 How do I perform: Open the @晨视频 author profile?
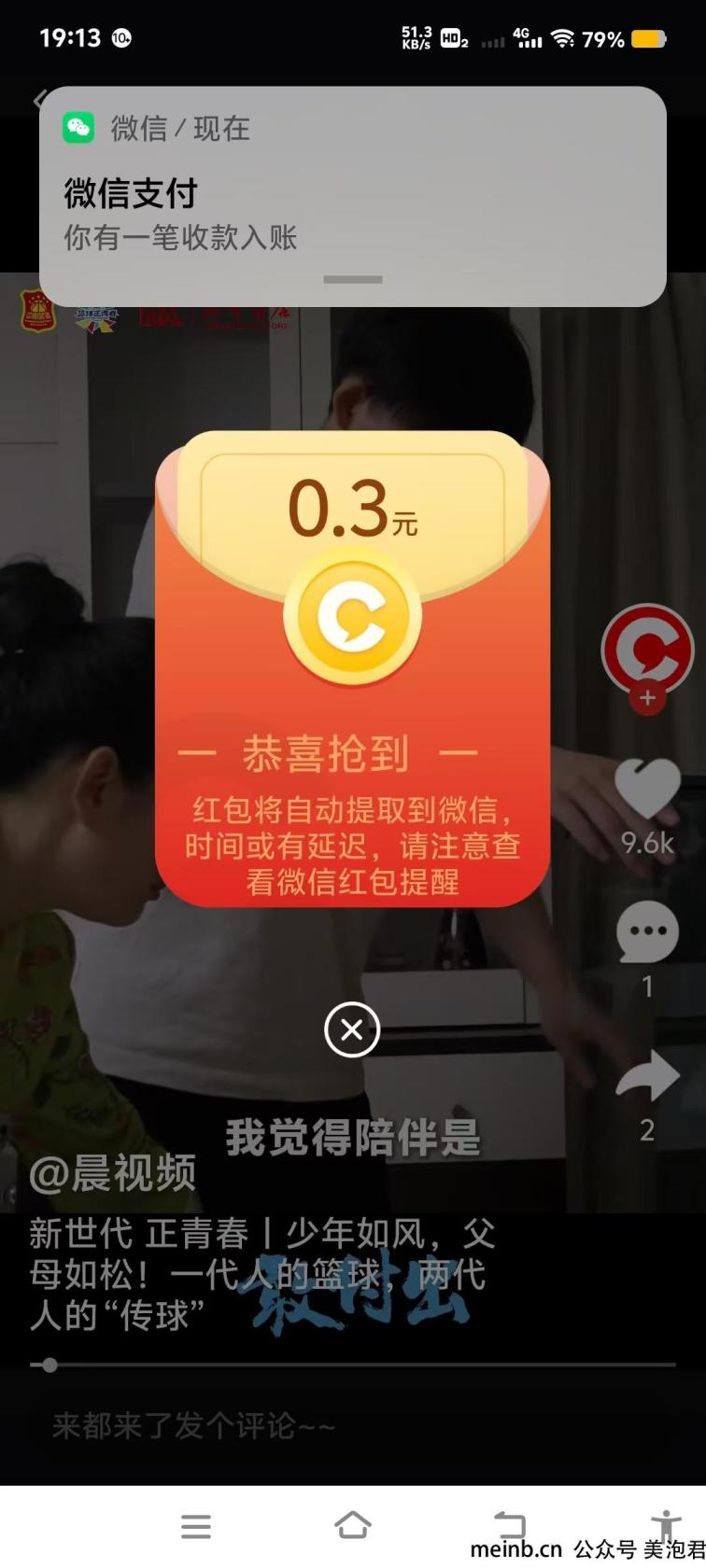(112, 1173)
